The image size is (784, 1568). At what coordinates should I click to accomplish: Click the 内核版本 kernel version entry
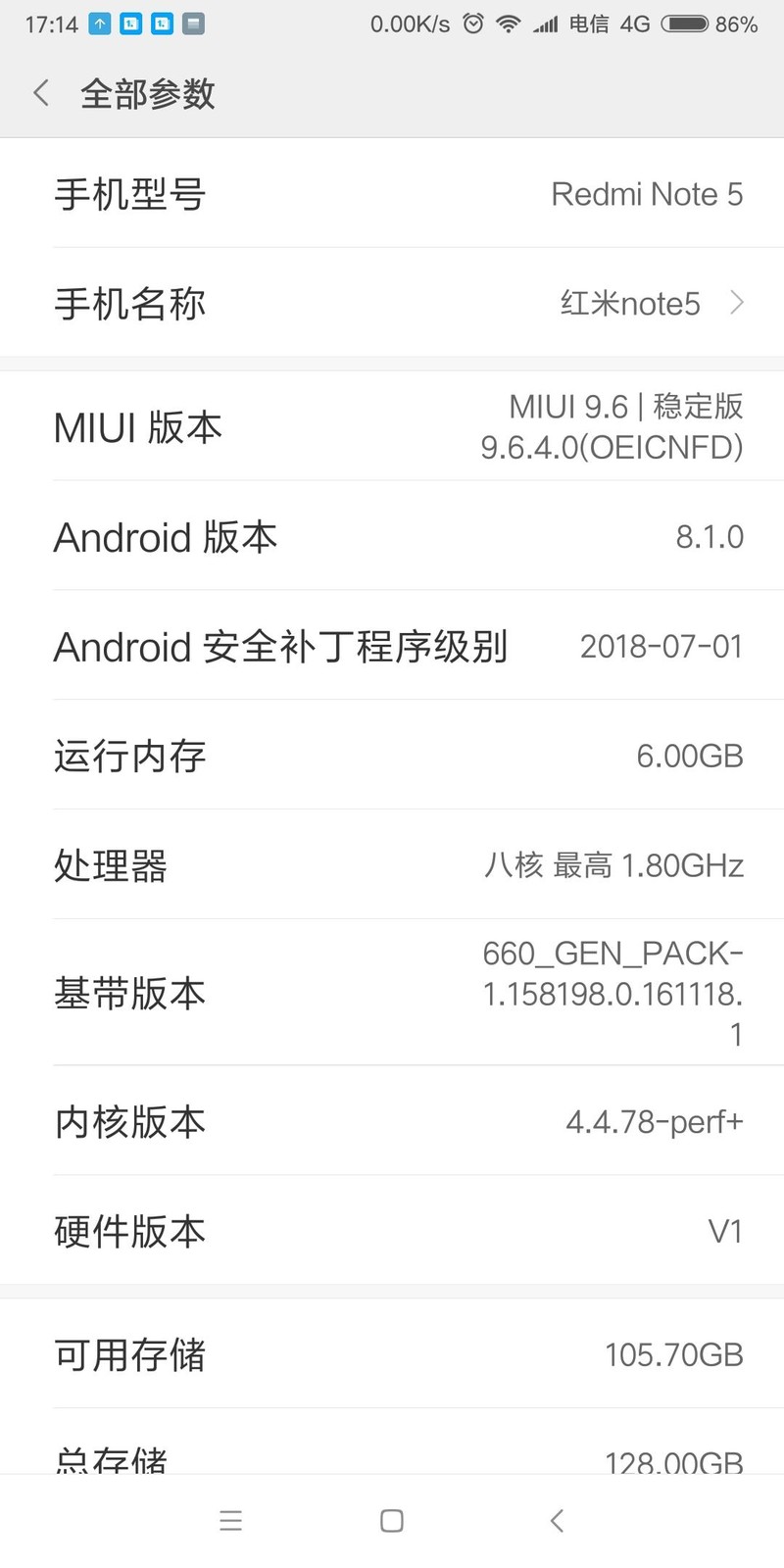coord(392,1122)
